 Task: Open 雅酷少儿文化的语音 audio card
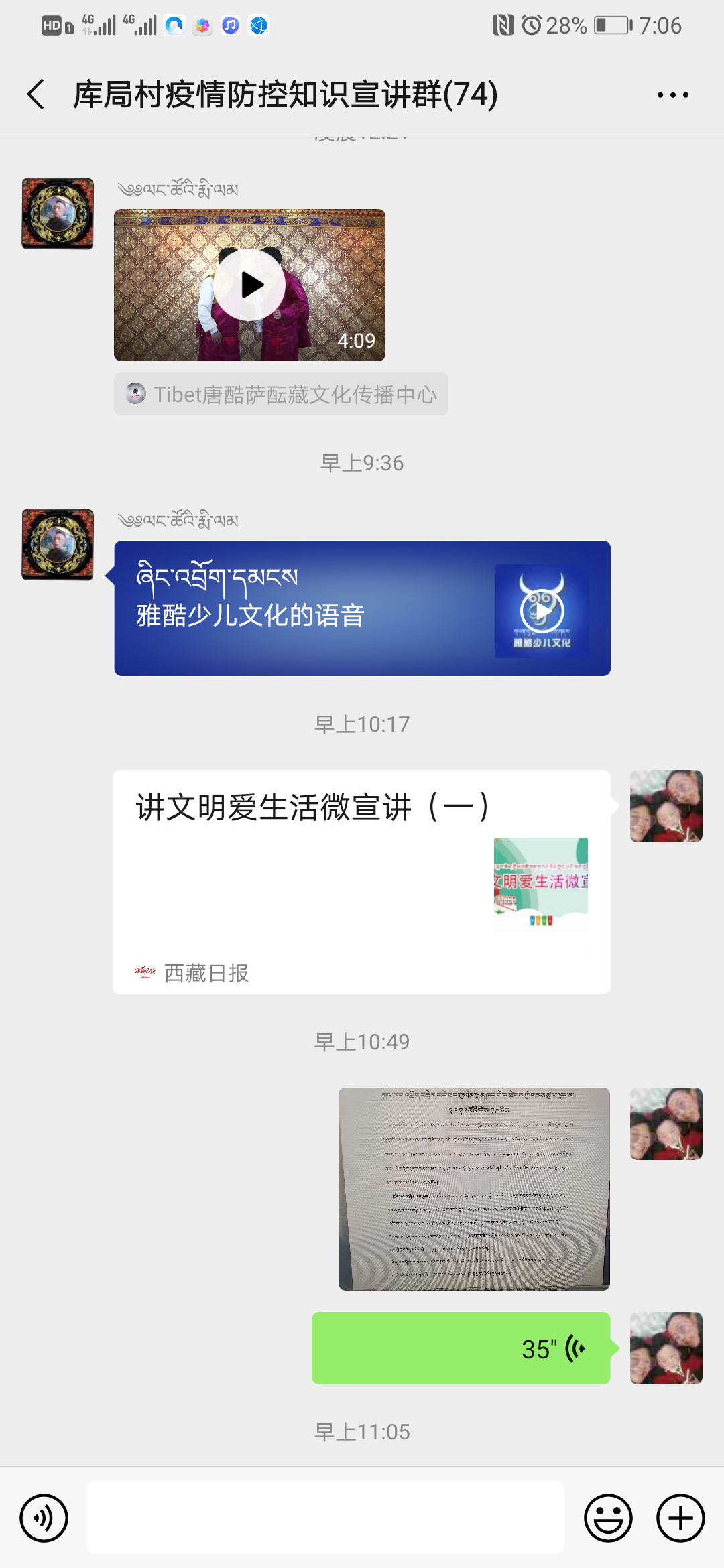pos(362,608)
